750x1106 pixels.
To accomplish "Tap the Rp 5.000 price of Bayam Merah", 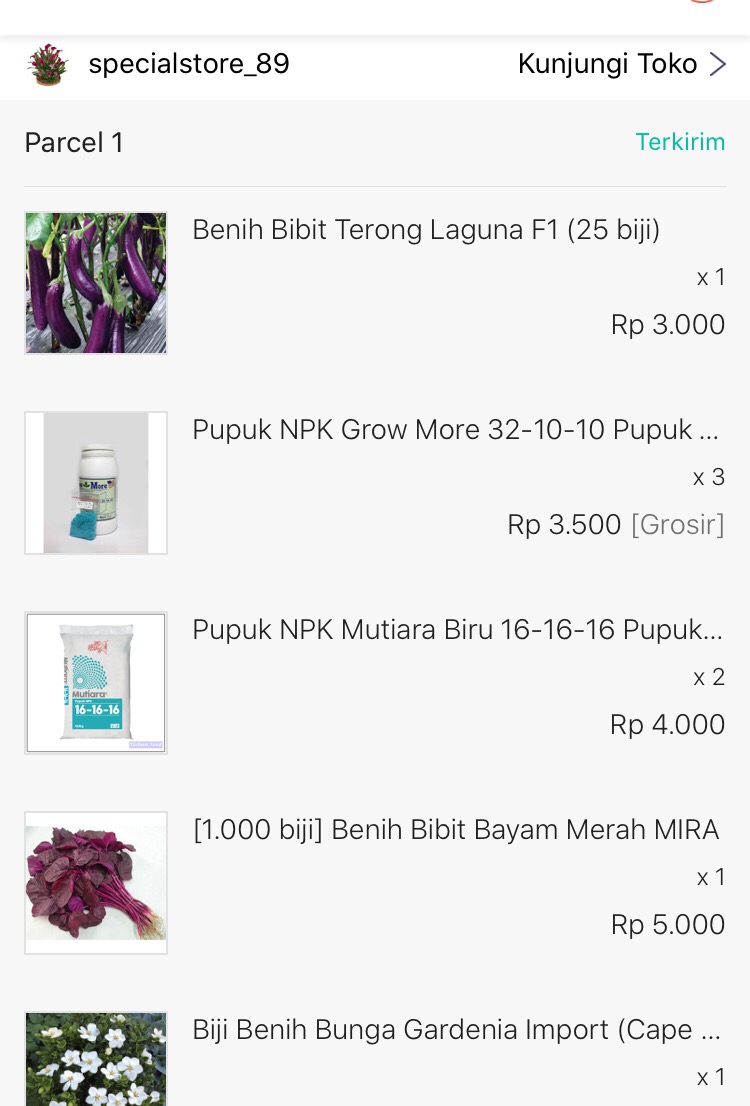I will [667, 924].
